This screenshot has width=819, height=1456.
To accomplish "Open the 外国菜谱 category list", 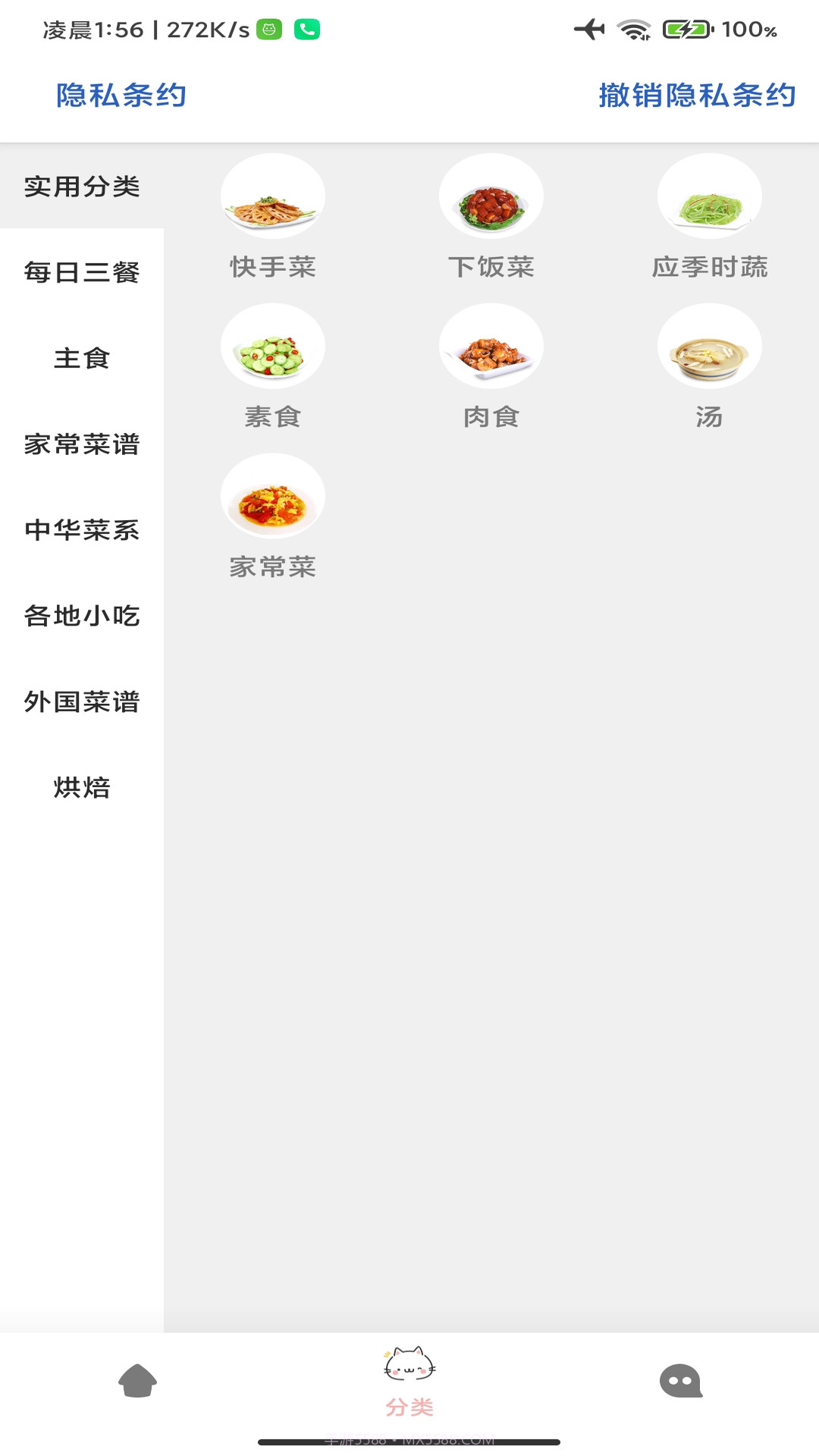I will click(x=81, y=703).
